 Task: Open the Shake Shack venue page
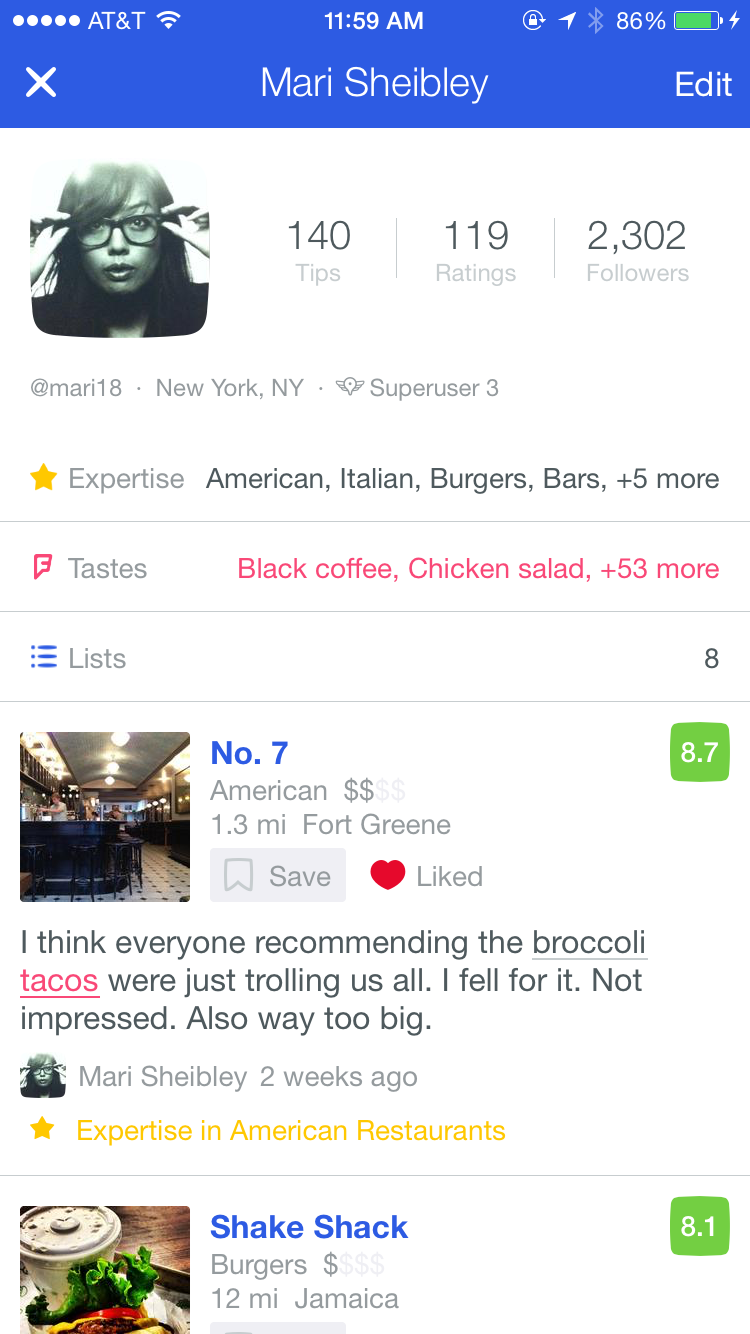tap(309, 1227)
